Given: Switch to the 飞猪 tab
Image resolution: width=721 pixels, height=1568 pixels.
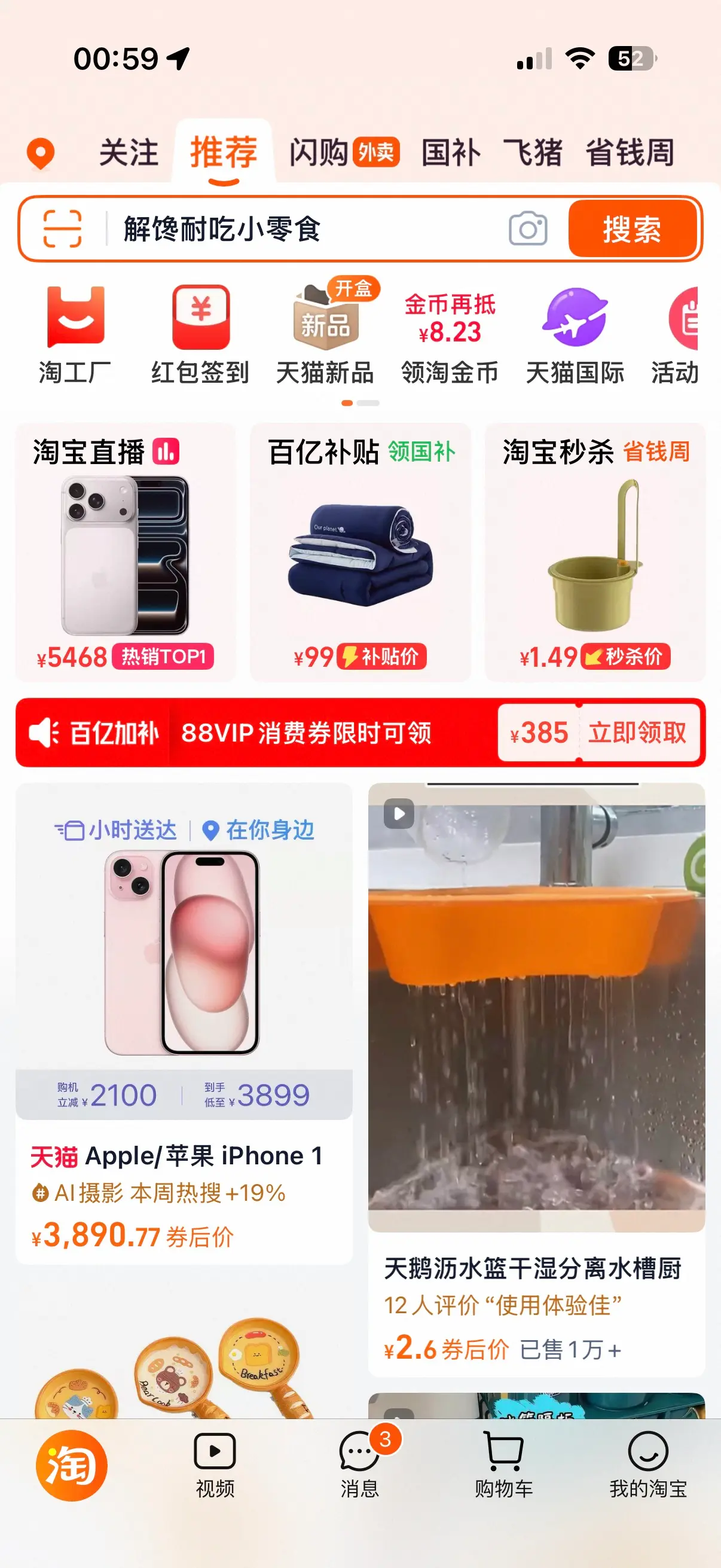Looking at the screenshot, I should click(x=533, y=152).
